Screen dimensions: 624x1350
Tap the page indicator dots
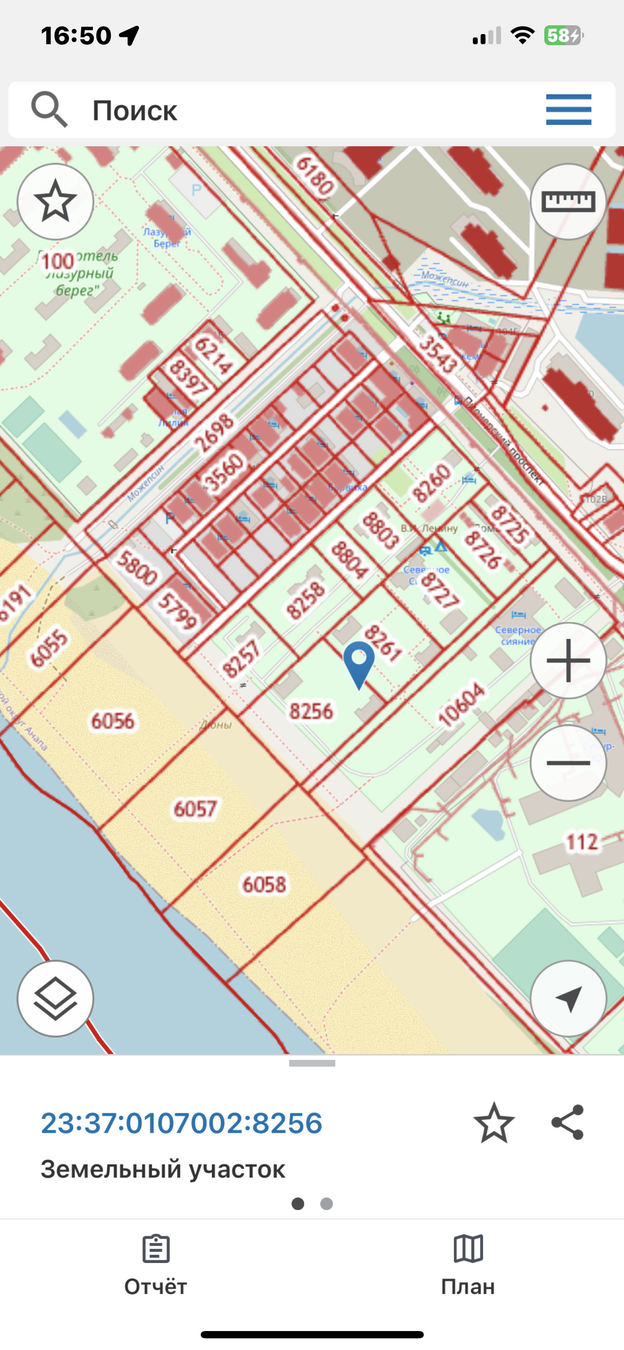pyautogui.click(x=312, y=1204)
